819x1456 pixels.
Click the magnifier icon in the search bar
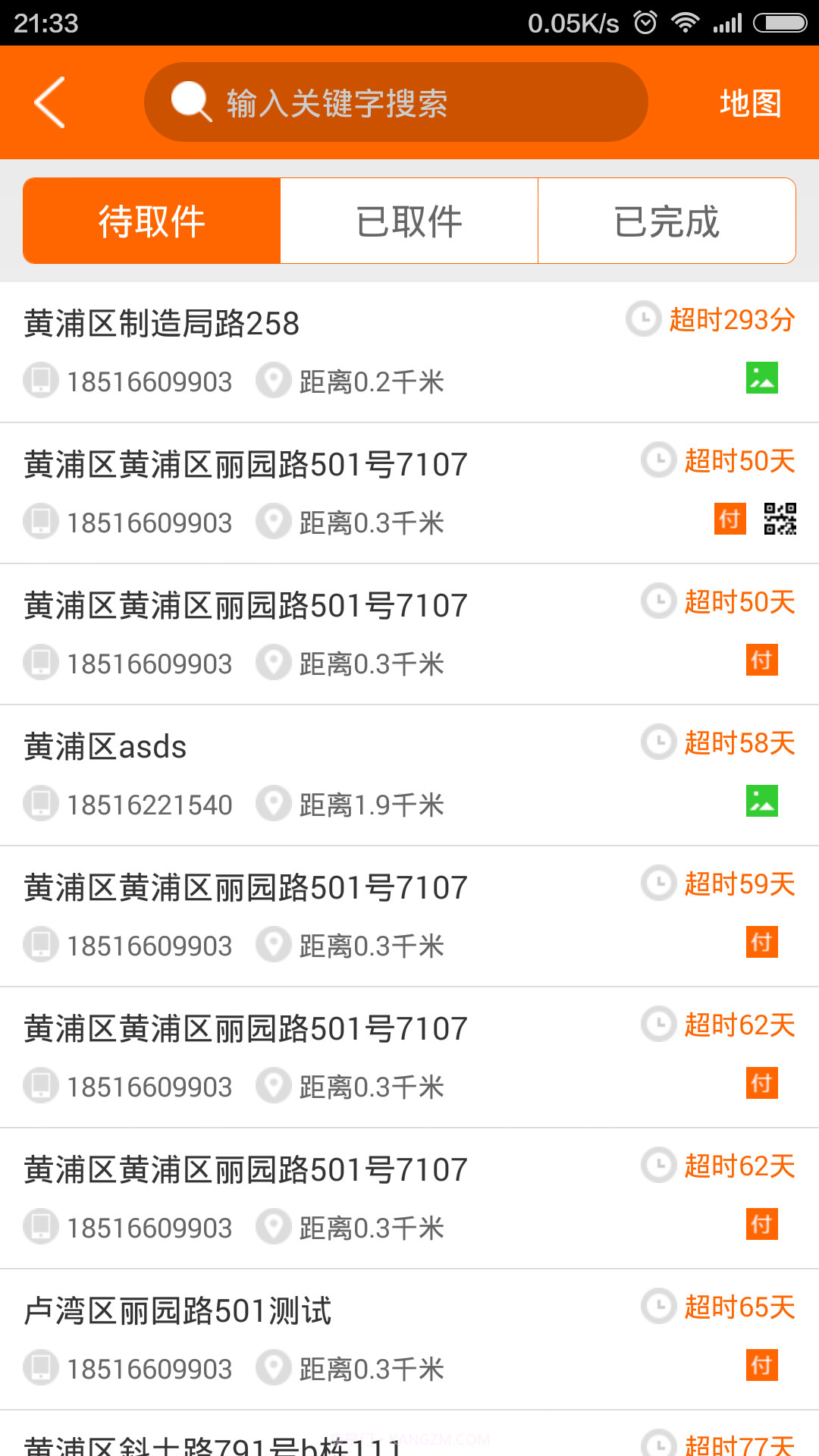190,102
